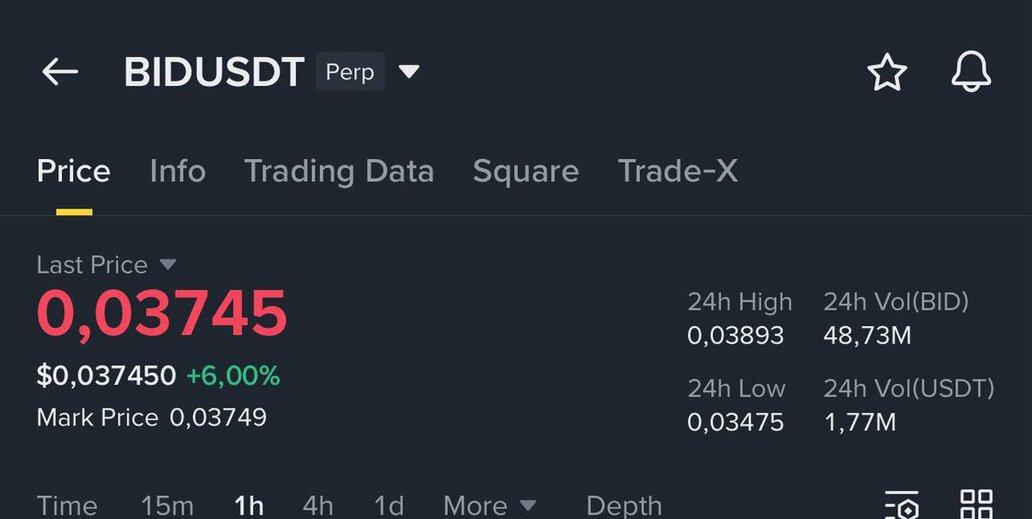The height and width of the screenshot is (519, 1032).
Task: Add BIDUSDT to favorites with star
Action: click(x=886, y=73)
